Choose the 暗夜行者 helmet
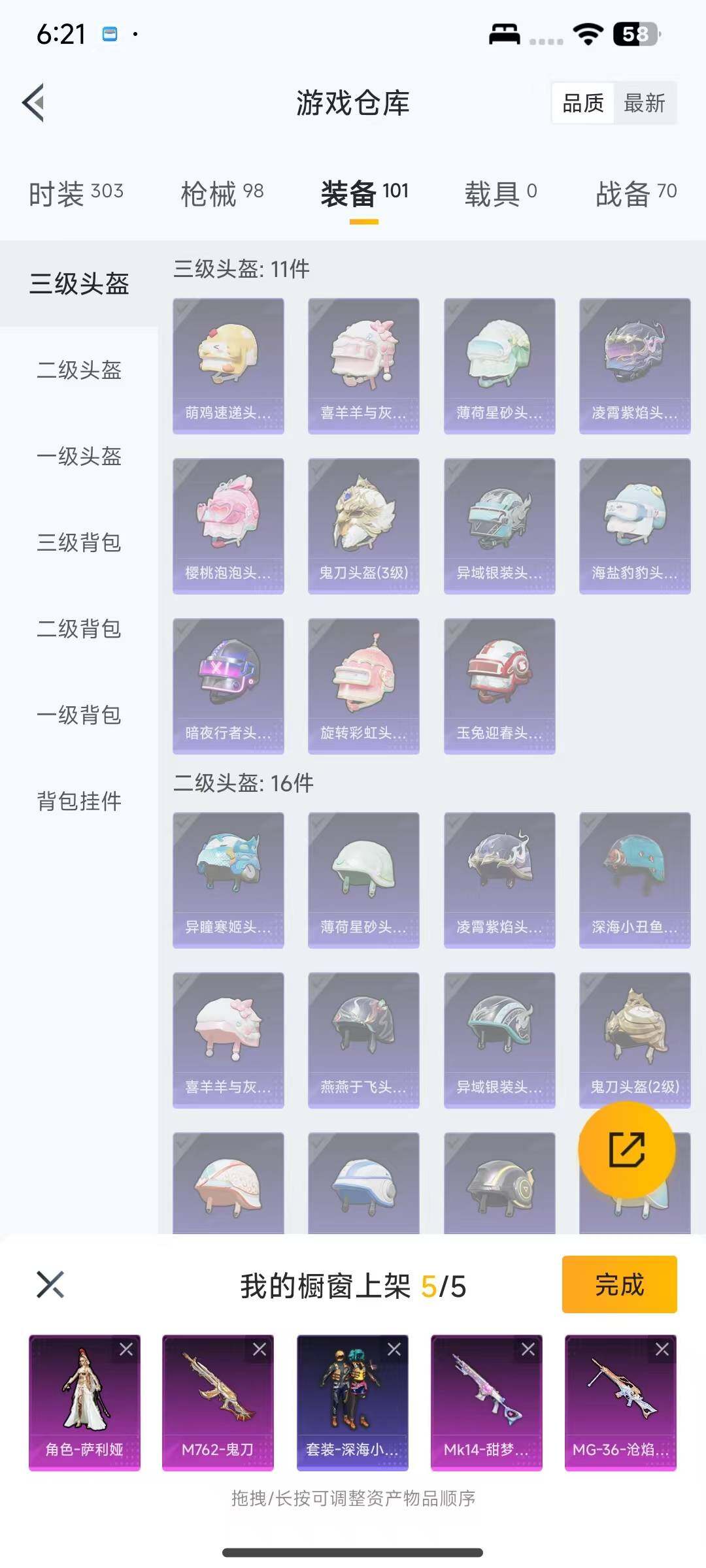This screenshot has width=706, height=1568. (228, 686)
